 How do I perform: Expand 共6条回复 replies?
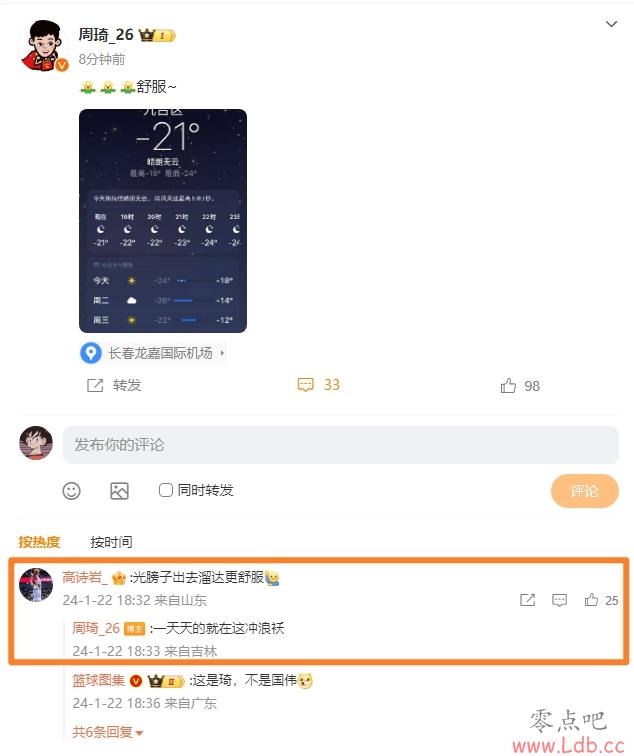[x=107, y=732]
